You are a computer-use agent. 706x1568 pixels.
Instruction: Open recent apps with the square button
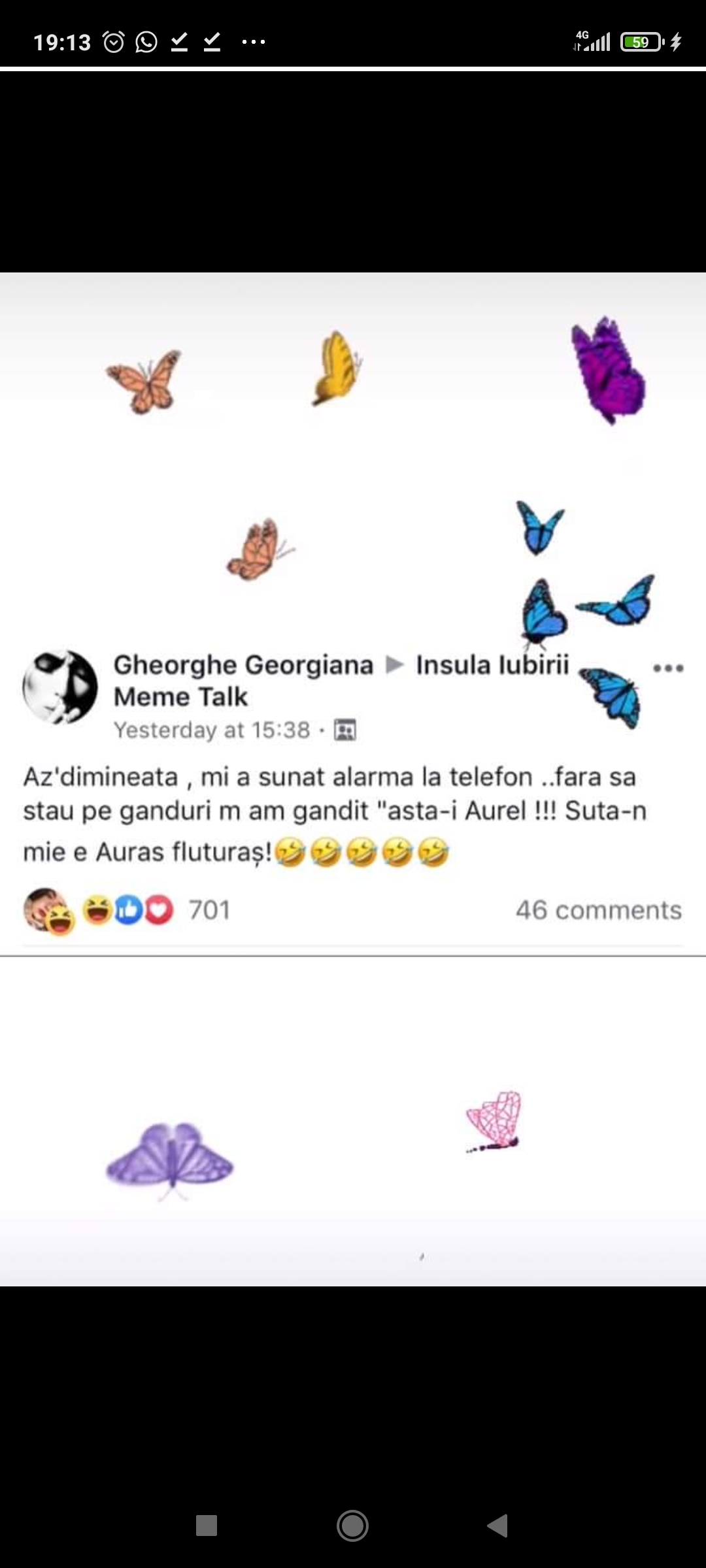(207, 1526)
